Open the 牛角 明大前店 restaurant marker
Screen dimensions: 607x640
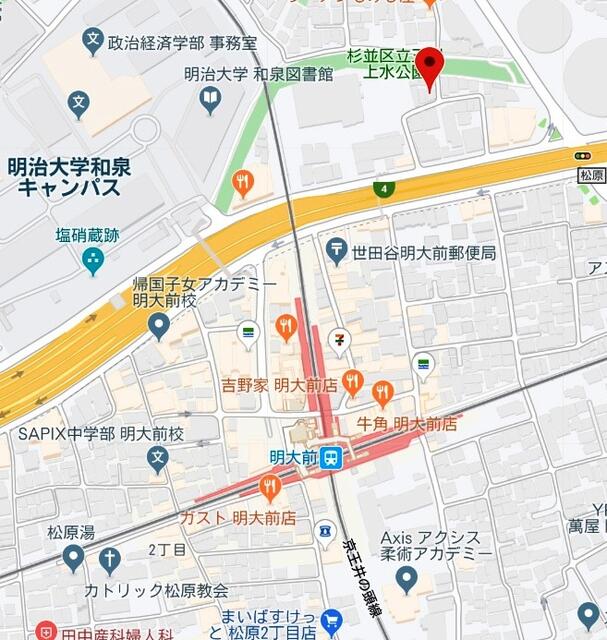[x=381, y=391]
